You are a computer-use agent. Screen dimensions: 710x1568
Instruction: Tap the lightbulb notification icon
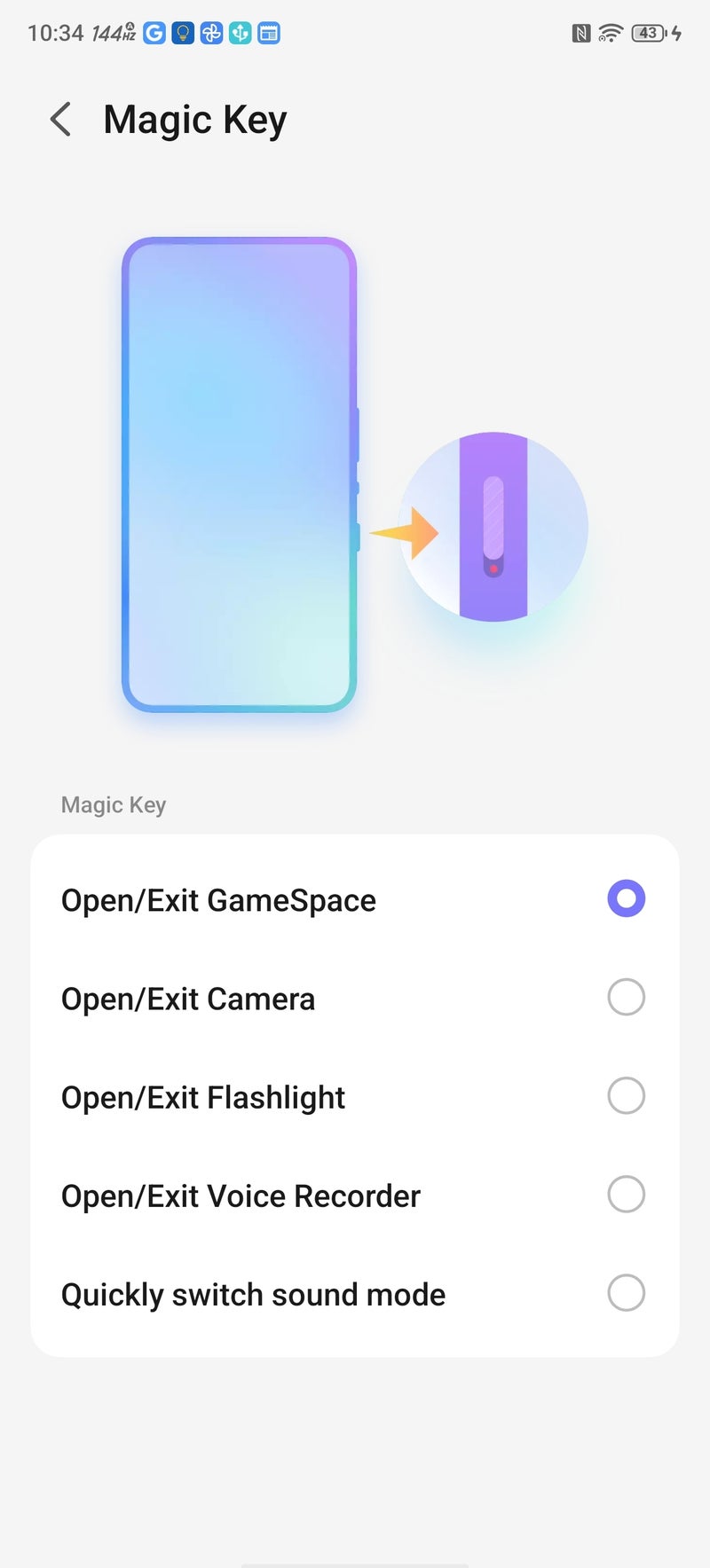point(181,33)
